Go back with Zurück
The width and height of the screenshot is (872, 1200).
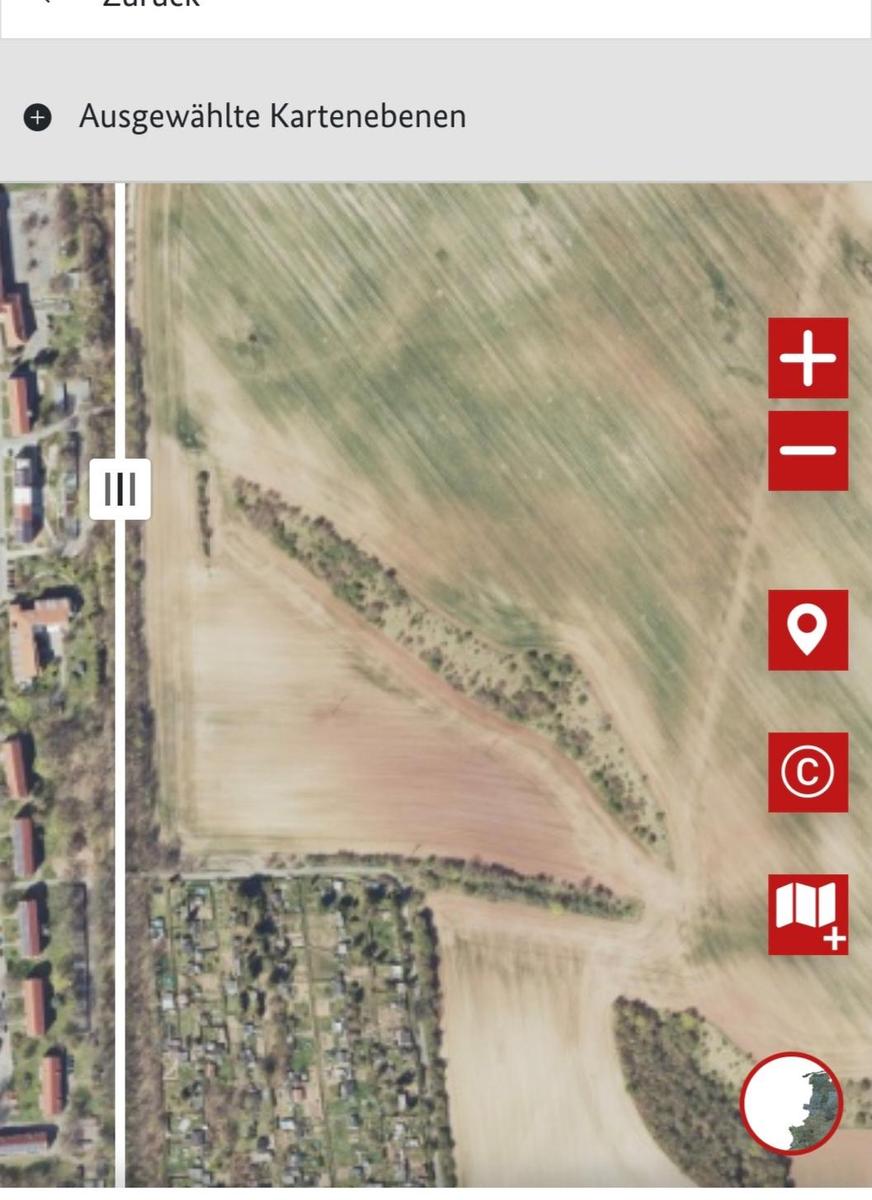150,3
